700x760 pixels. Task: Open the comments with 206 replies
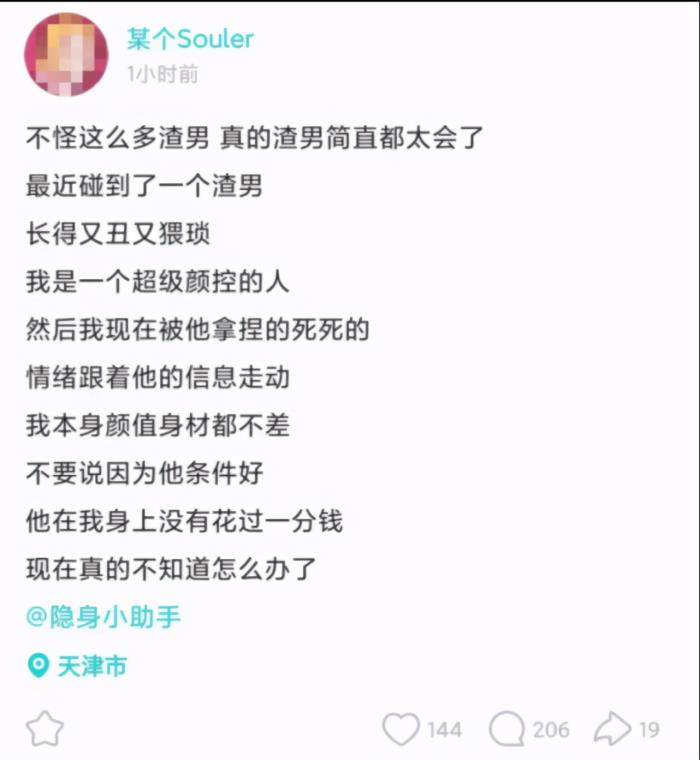click(x=509, y=729)
